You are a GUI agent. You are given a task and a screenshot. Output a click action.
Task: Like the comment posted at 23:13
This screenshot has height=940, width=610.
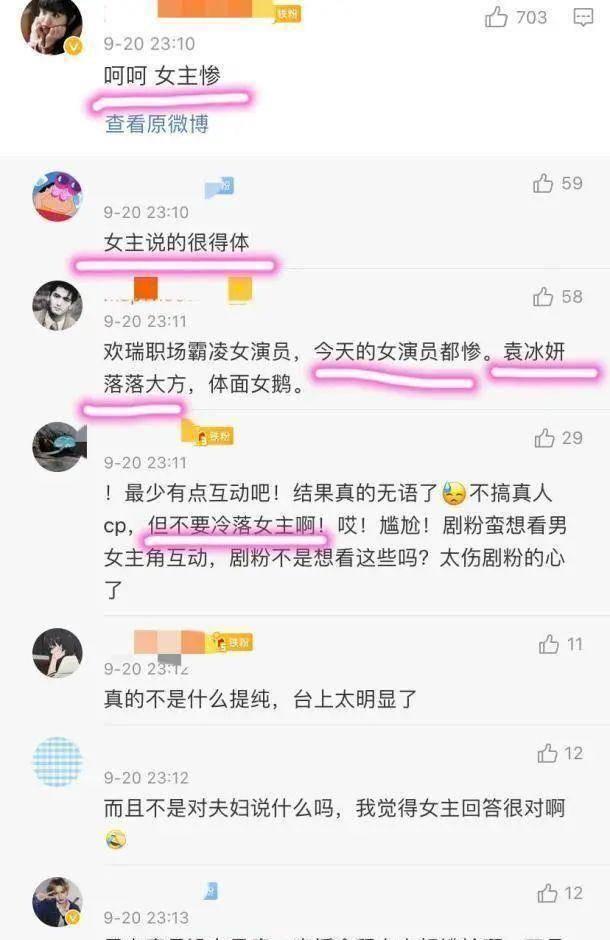pos(545,893)
